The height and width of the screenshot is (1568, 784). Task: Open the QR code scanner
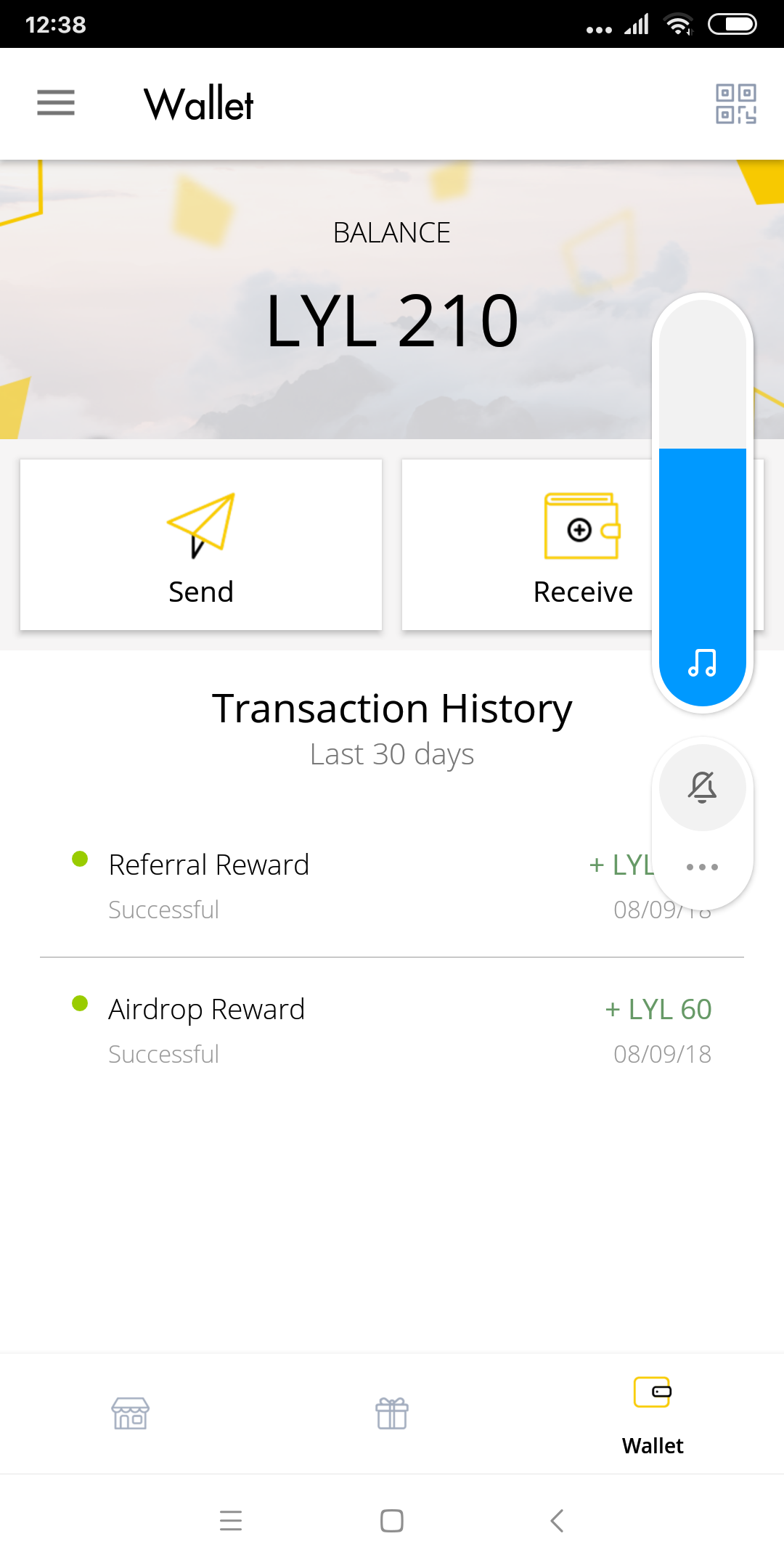[735, 104]
